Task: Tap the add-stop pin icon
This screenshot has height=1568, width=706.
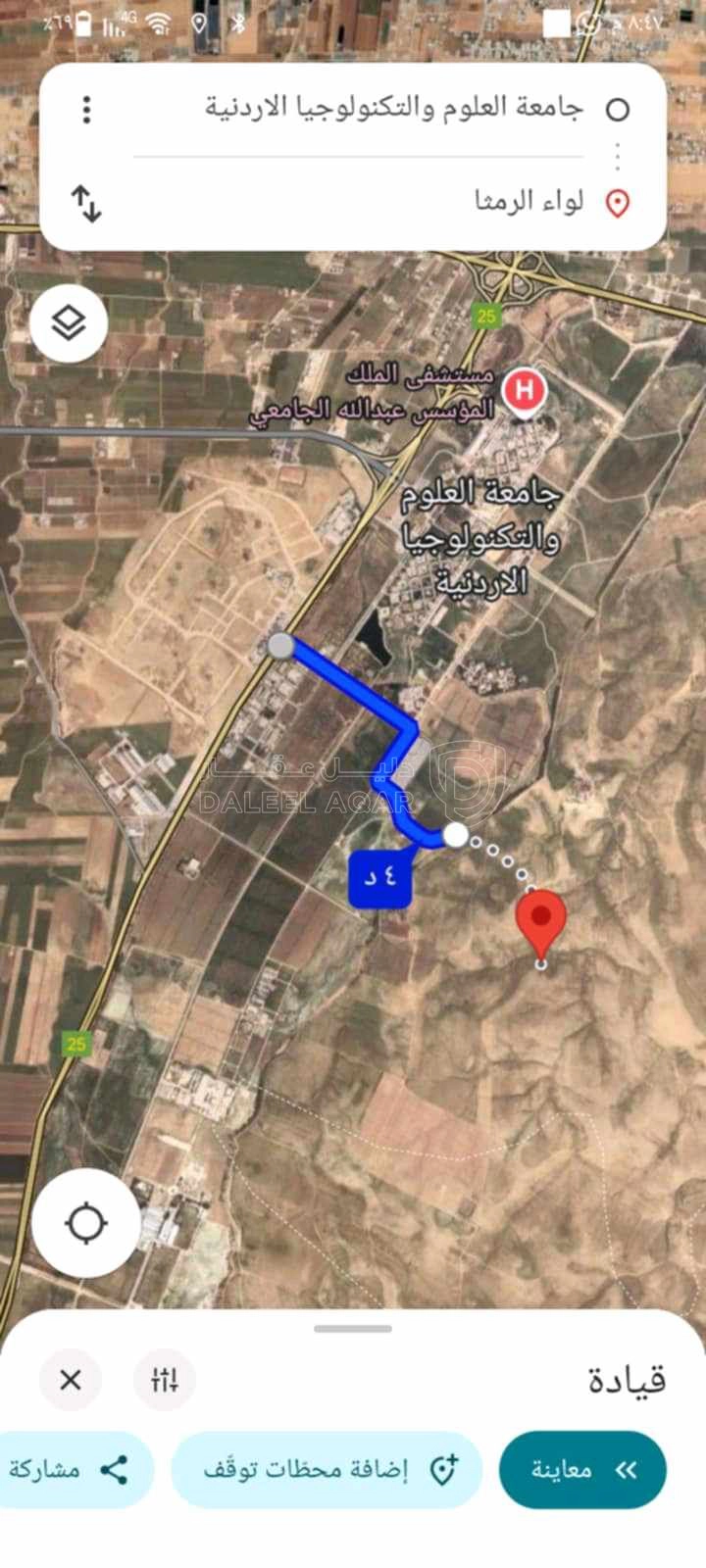Action: pos(443,1468)
